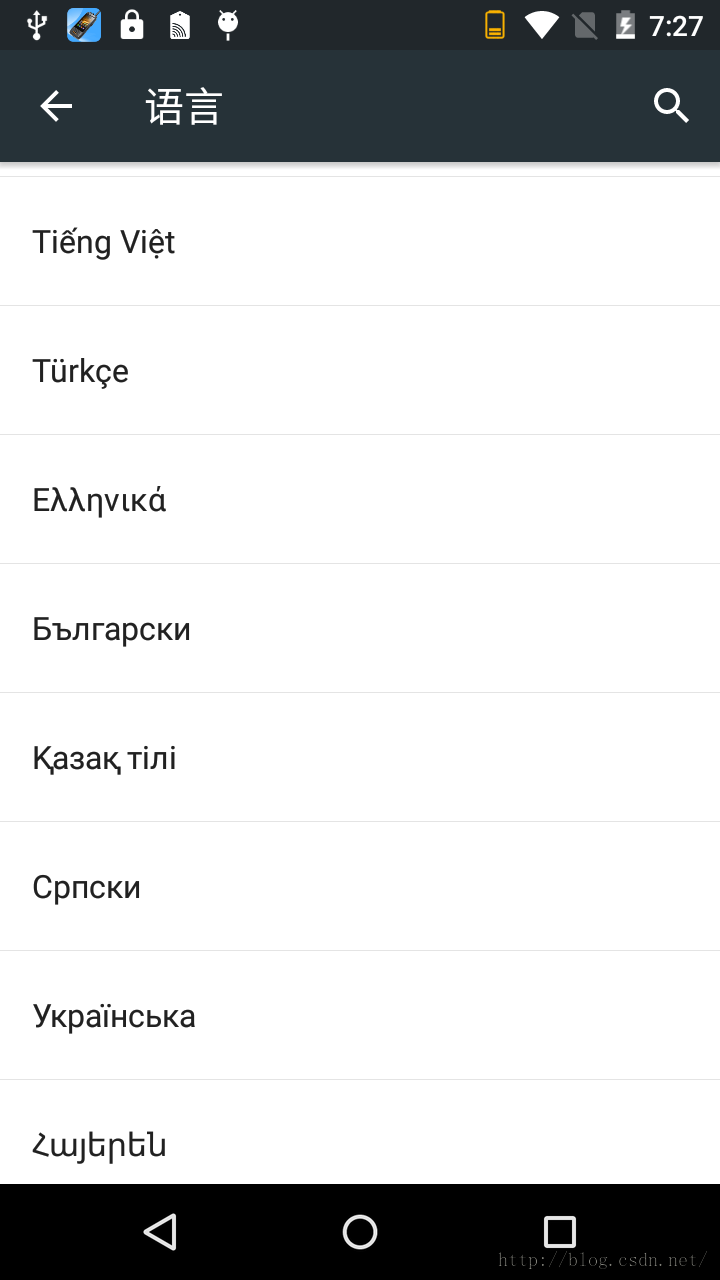Choose Türkçe from the language list
The image size is (720, 1280).
coord(360,370)
